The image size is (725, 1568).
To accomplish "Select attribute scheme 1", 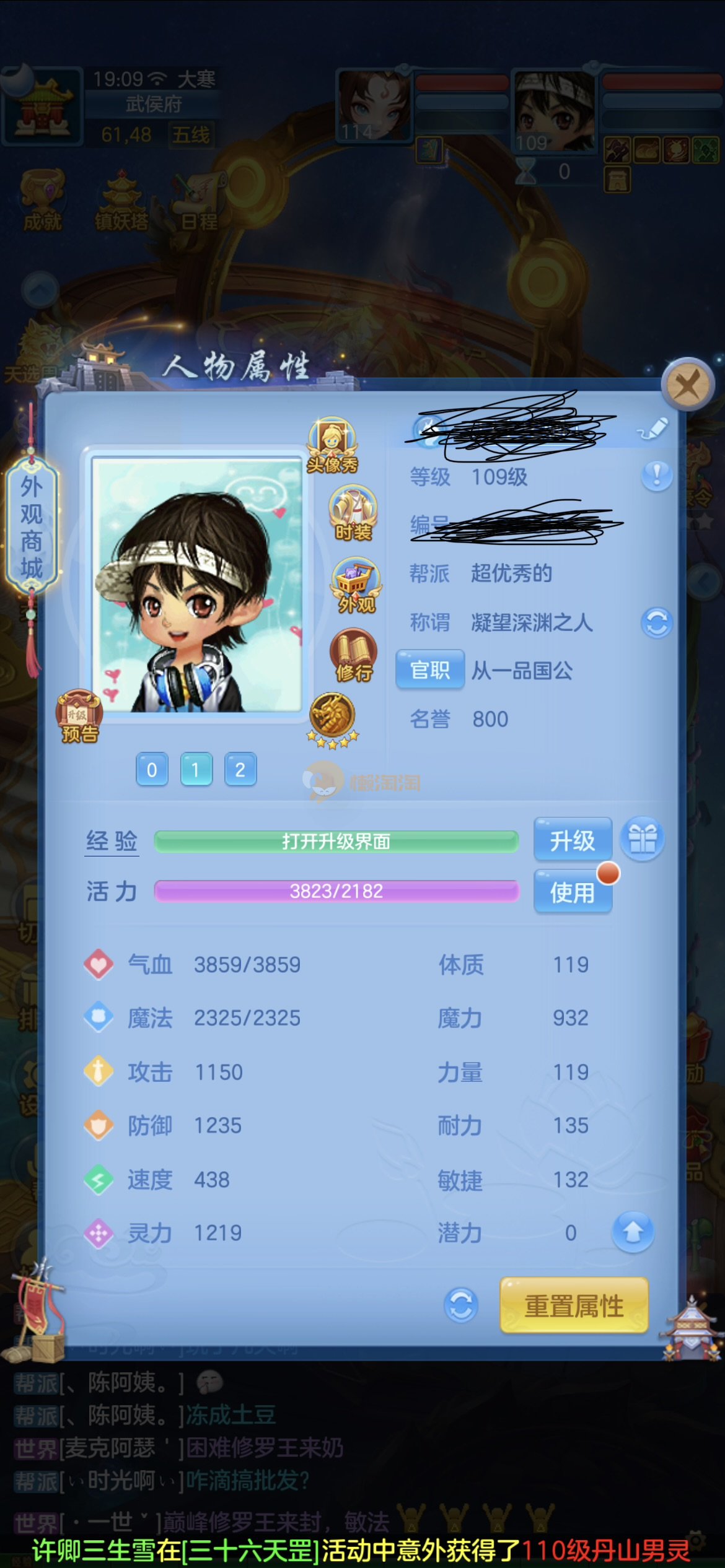I will click(196, 770).
